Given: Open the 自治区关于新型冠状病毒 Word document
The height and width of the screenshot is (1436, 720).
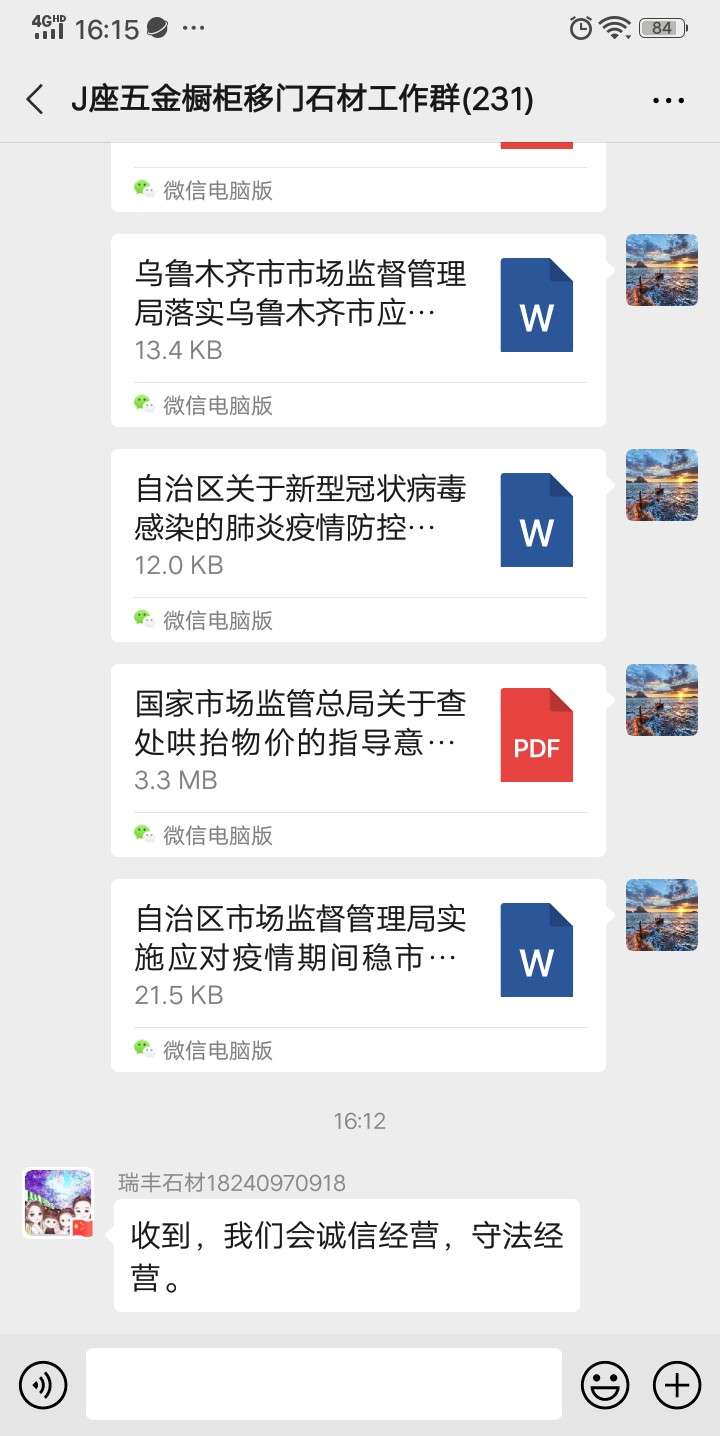Looking at the screenshot, I should [358, 525].
